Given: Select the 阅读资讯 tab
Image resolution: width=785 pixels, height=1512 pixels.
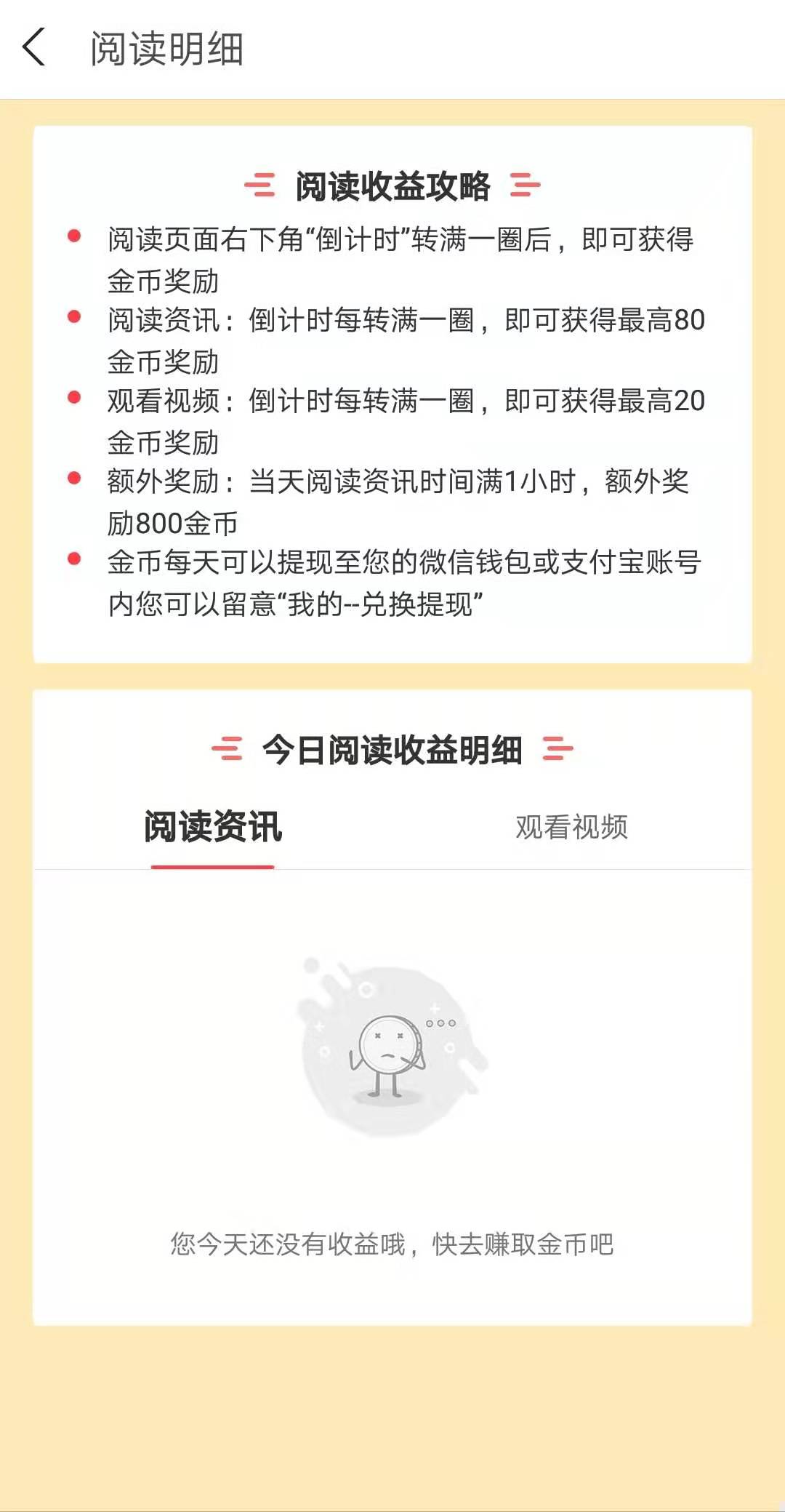Looking at the screenshot, I should click(x=212, y=827).
